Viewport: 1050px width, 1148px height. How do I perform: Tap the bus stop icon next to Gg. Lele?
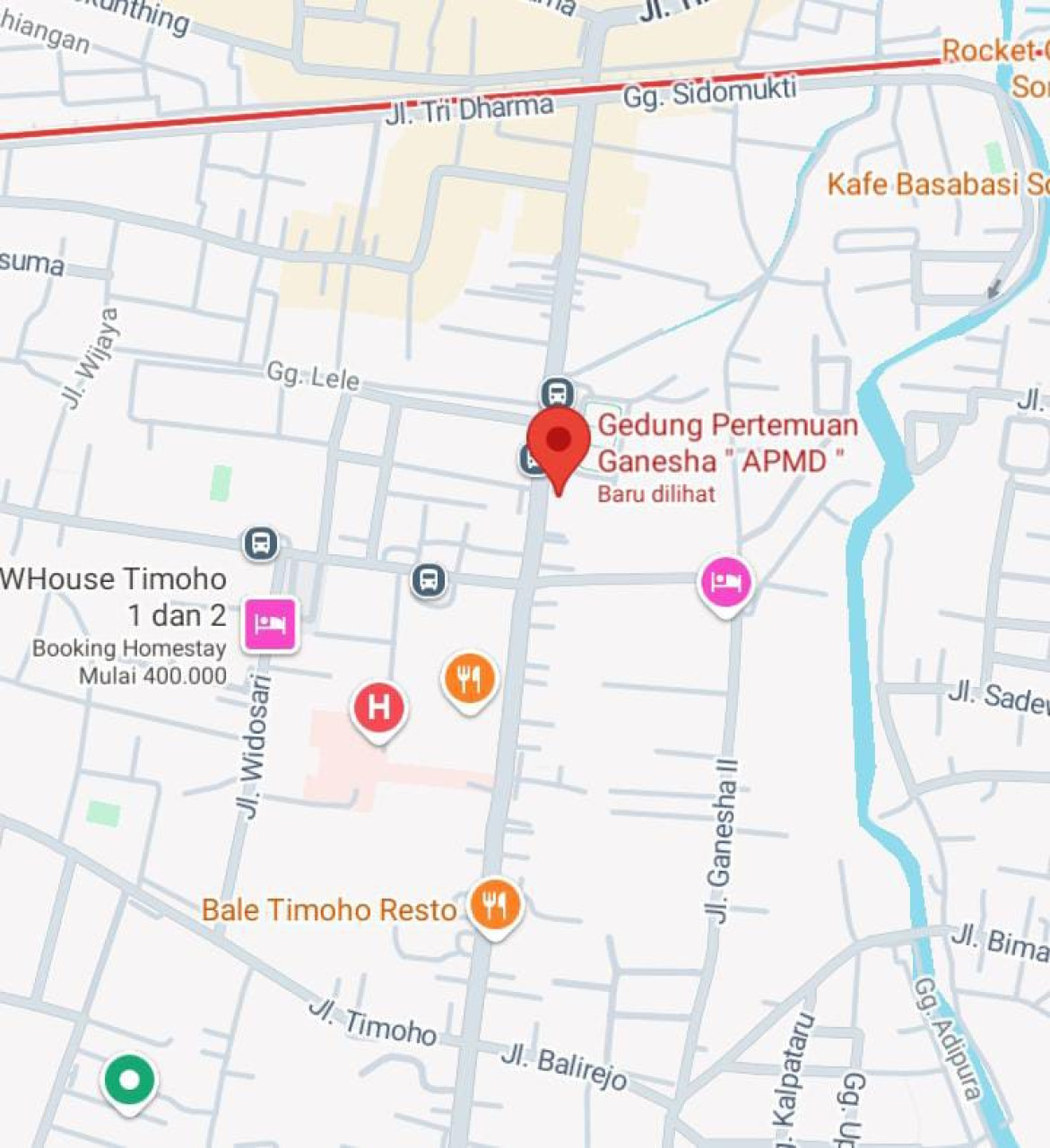click(x=557, y=393)
